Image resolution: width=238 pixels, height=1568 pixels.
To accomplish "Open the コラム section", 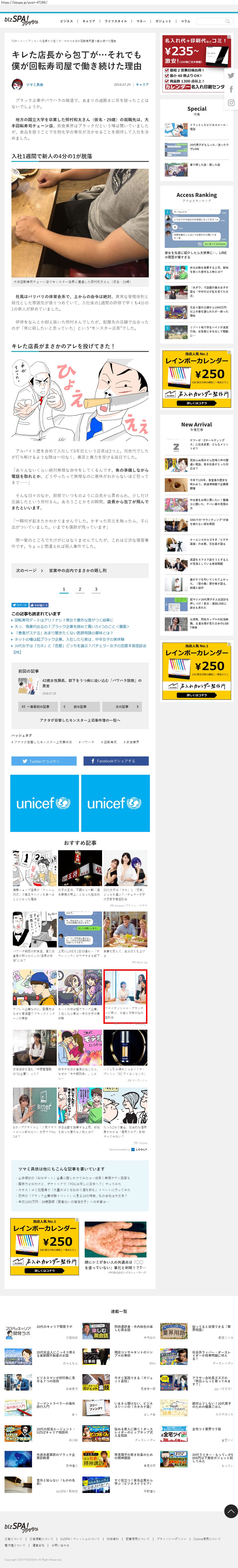I will click(x=185, y=21).
